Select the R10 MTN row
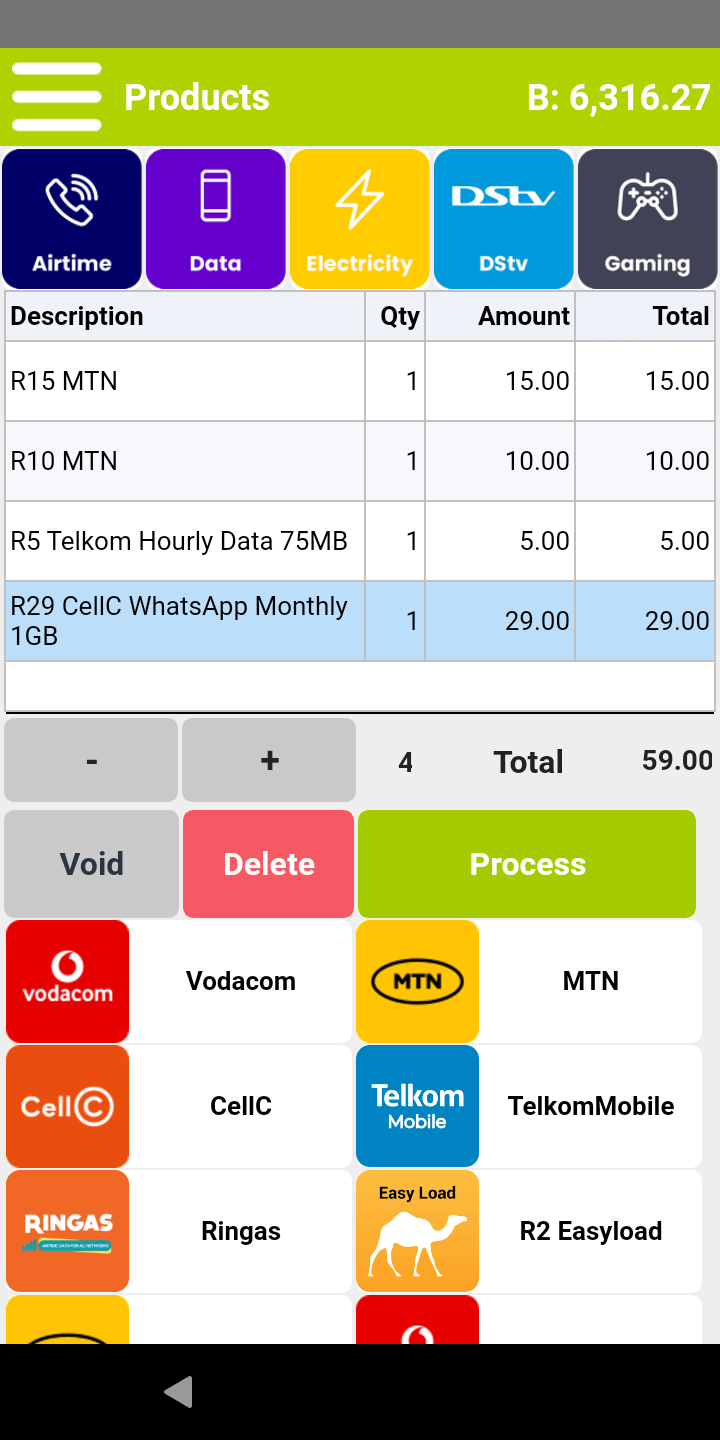This screenshot has width=720, height=1440. tap(360, 461)
